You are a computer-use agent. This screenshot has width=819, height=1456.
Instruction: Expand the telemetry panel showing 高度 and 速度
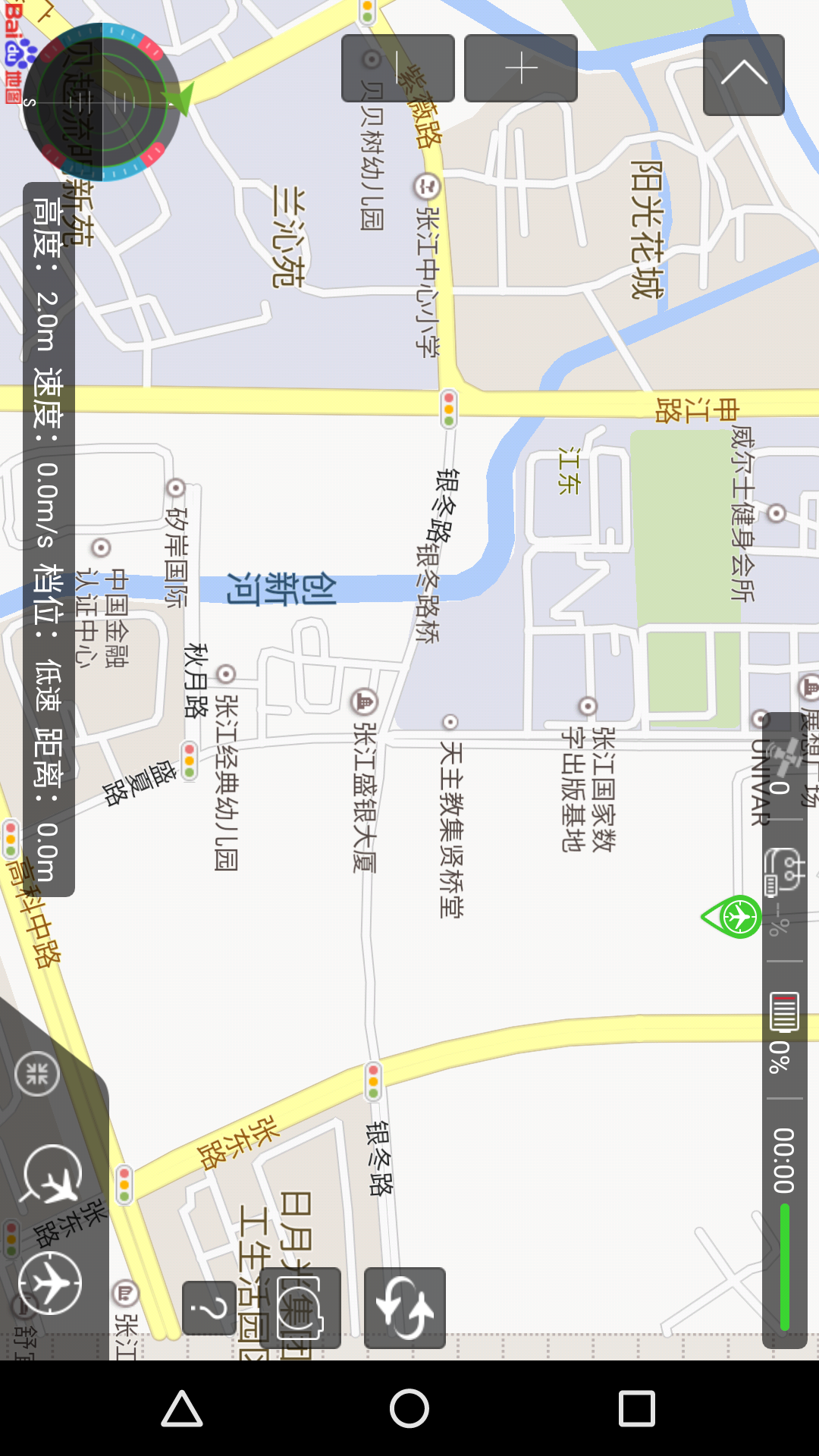coord(47,531)
